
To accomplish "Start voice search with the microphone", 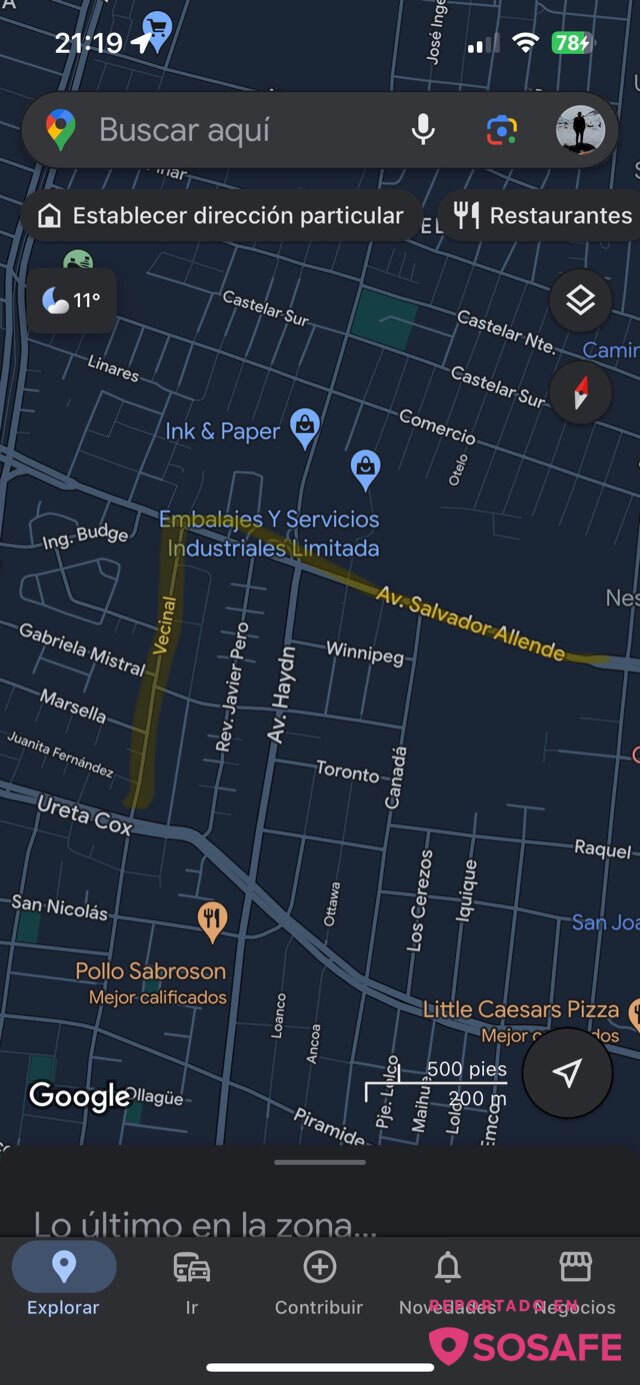I will [423, 130].
